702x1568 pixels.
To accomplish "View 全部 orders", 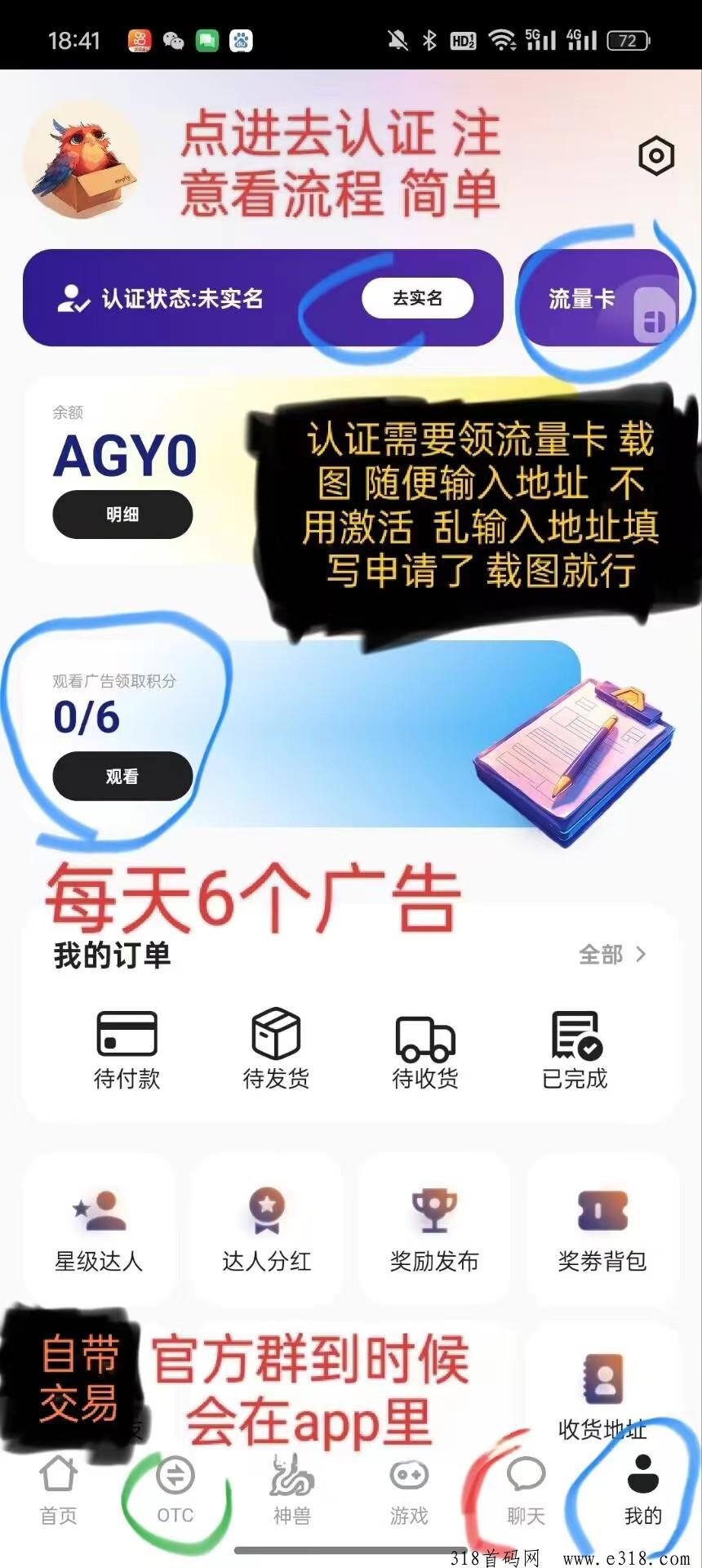I will [612, 954].
